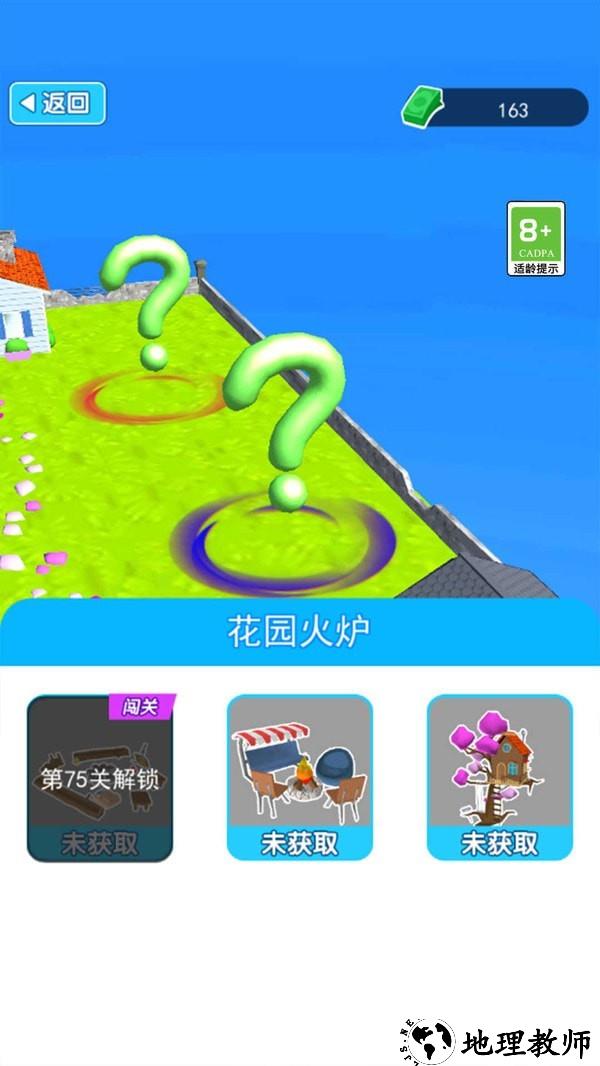The height and width of the screenshot is (1066, 600).
Task: Tap the question mark over the red ring
Action: pos(152,295)
